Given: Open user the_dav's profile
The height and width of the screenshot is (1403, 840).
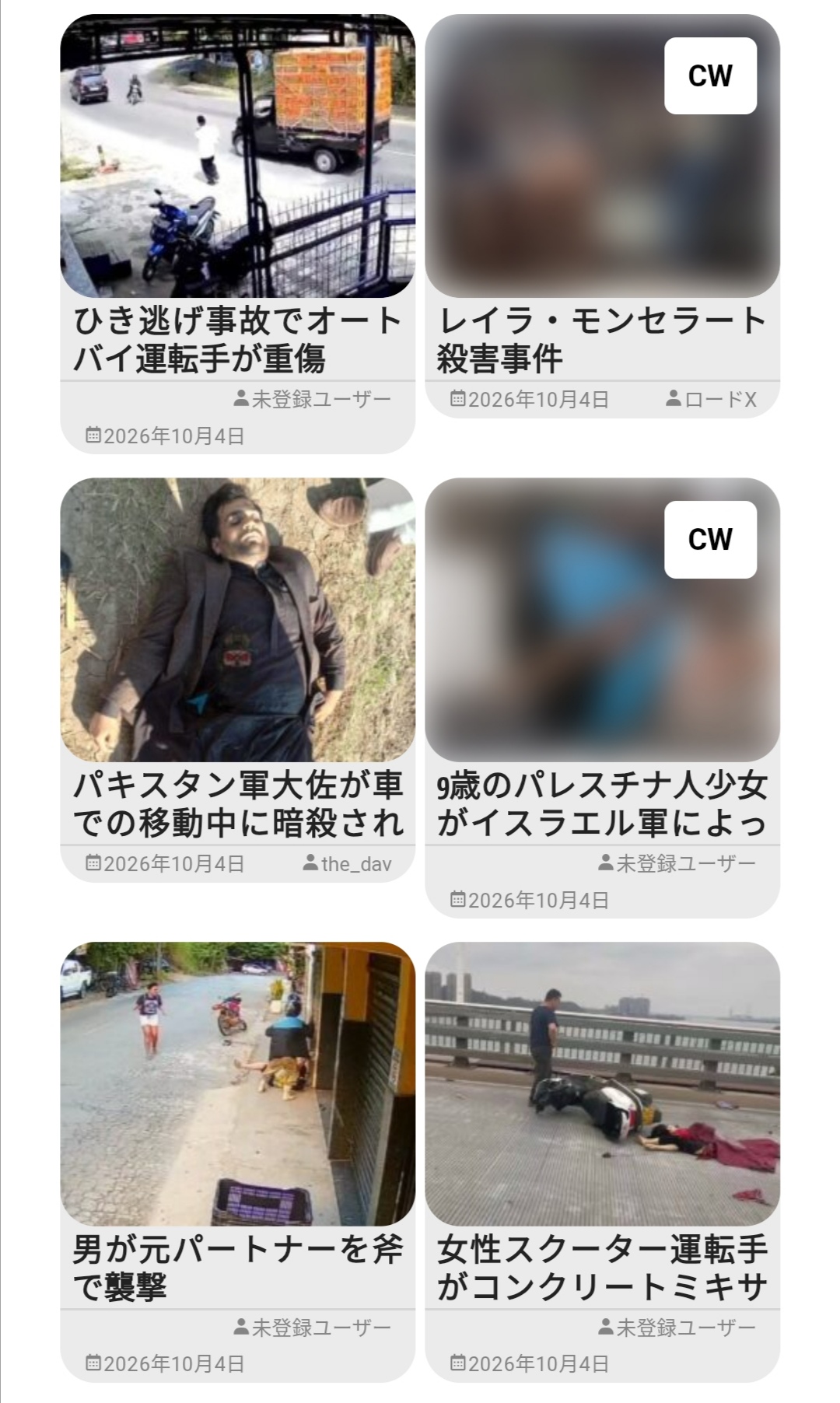Looking at the screenshot, I should pos(348,864).
